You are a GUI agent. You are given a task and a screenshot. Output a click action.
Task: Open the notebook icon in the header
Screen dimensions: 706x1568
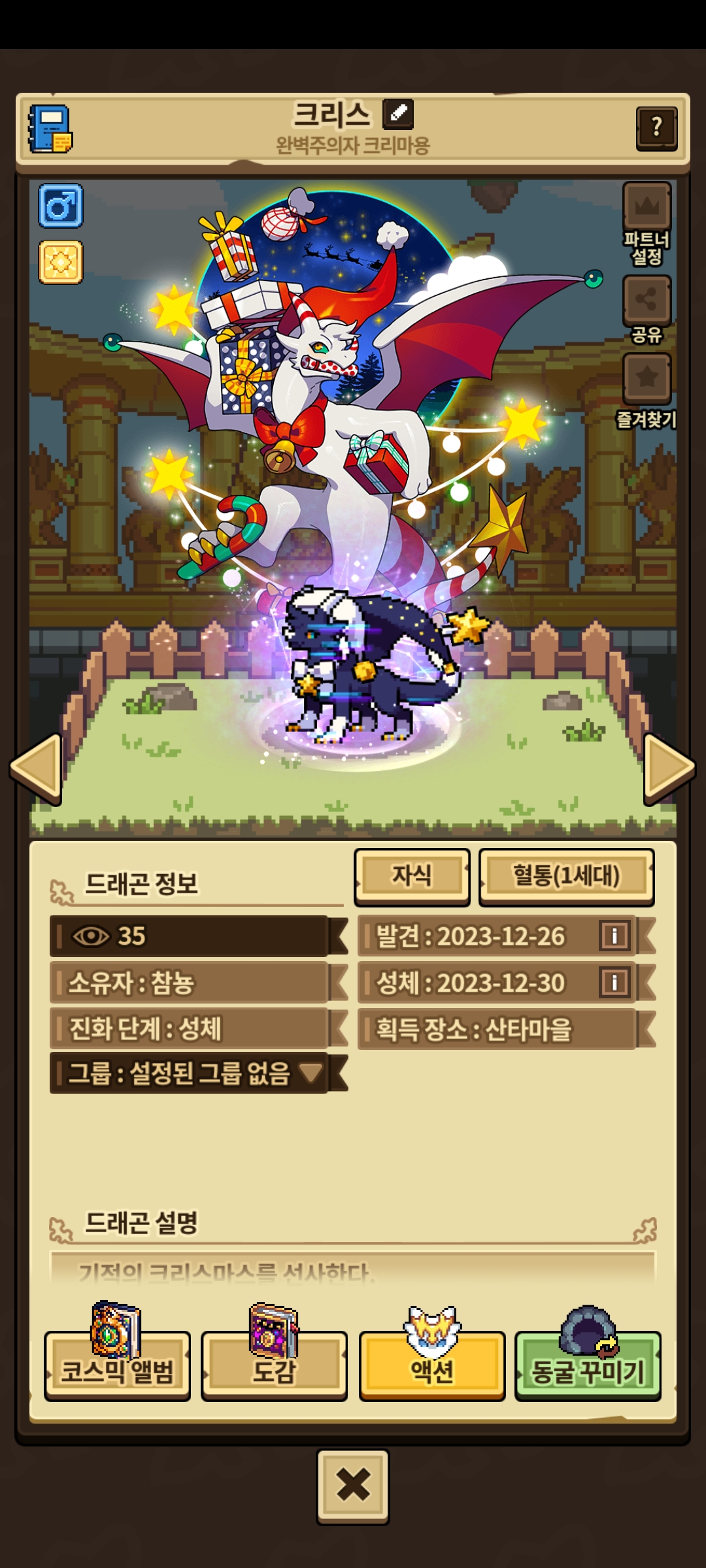tap(50, 129)
